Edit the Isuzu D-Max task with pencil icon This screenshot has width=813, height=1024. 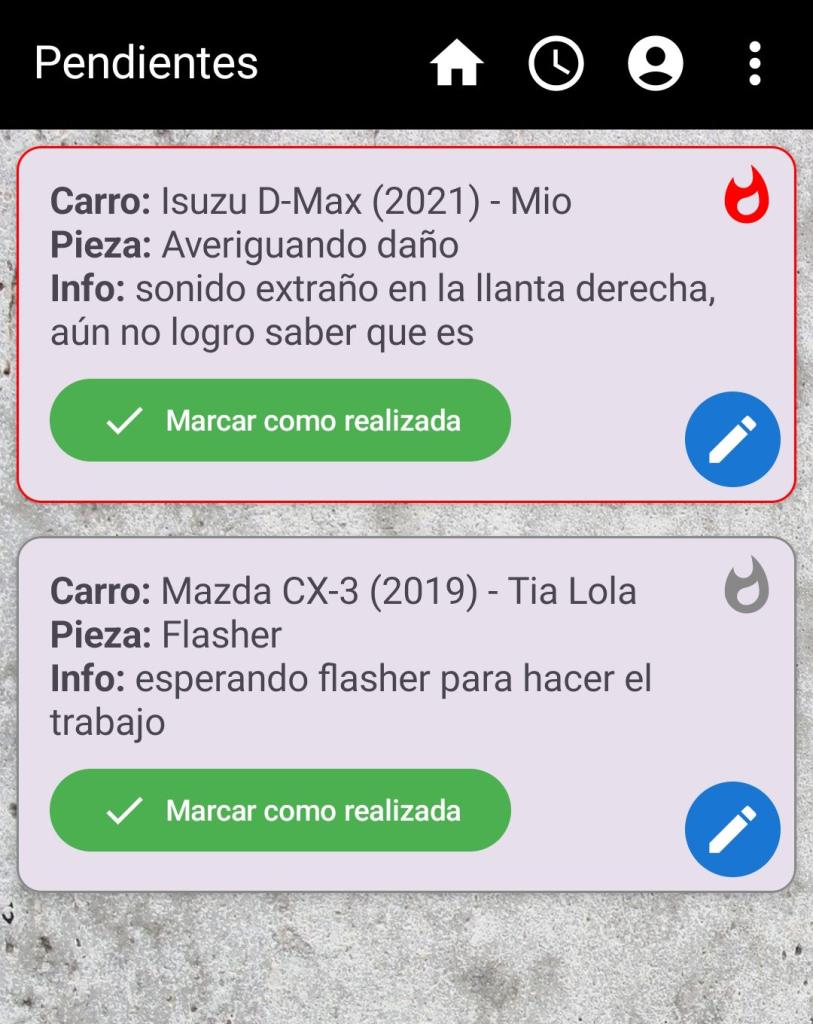pos(733,439)
